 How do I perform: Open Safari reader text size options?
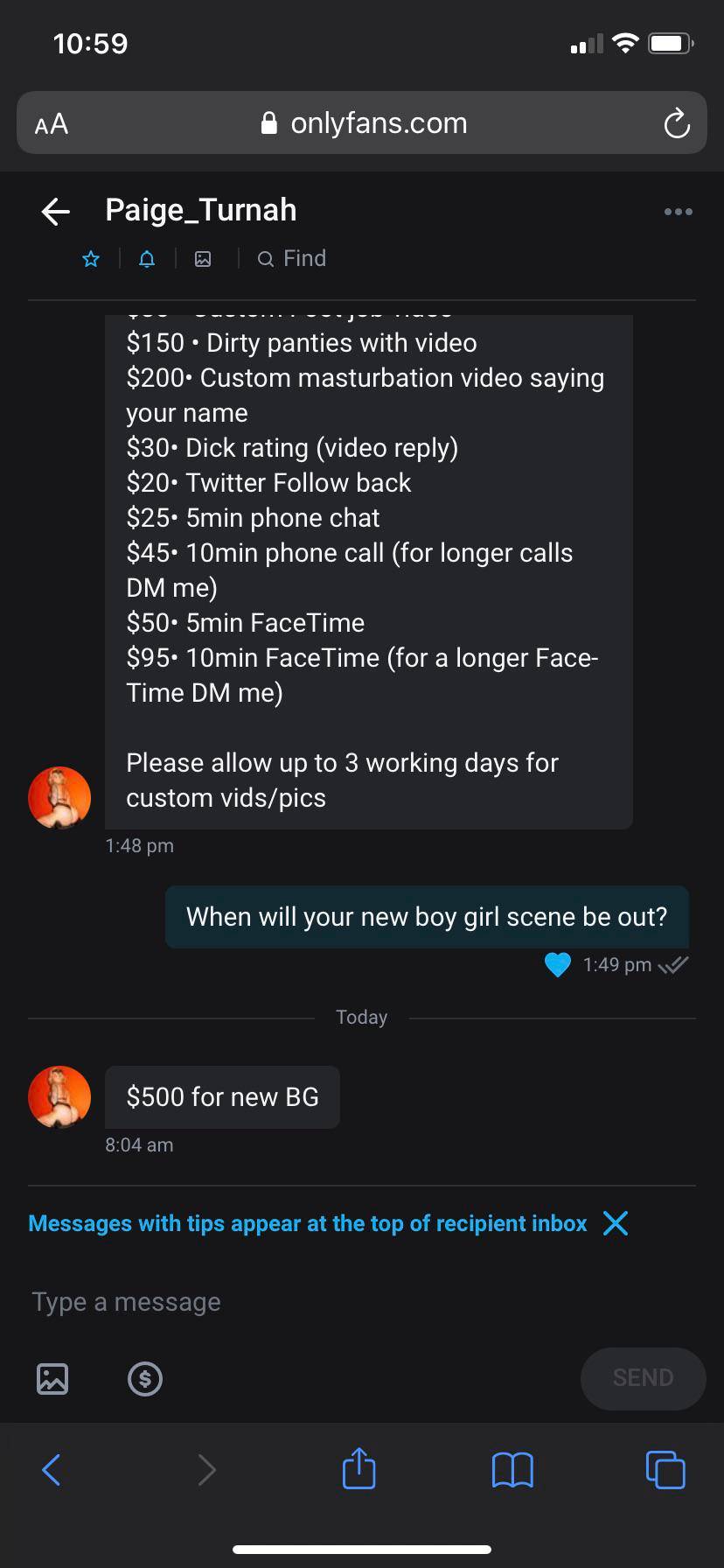(52, 123)
